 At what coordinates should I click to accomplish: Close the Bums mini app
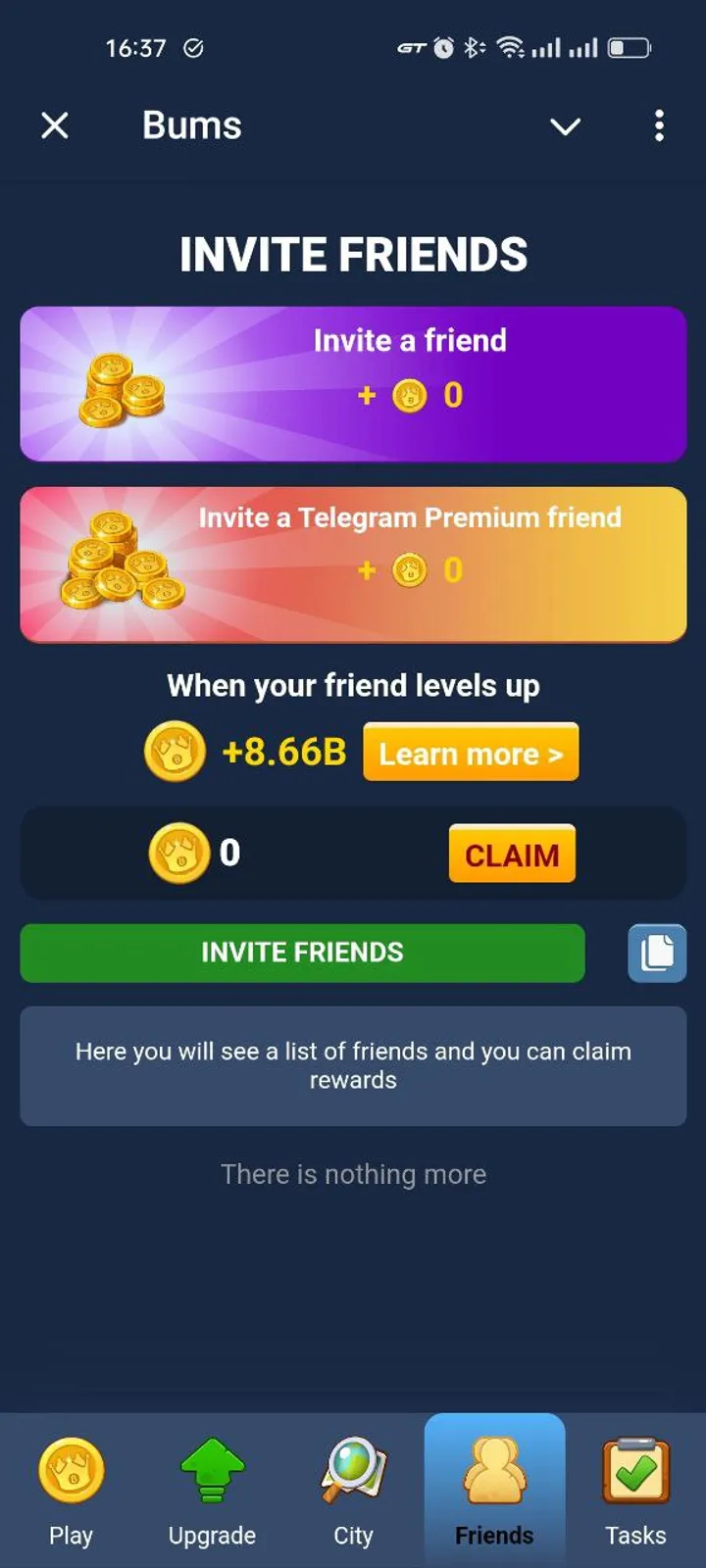tap(55, 125)
